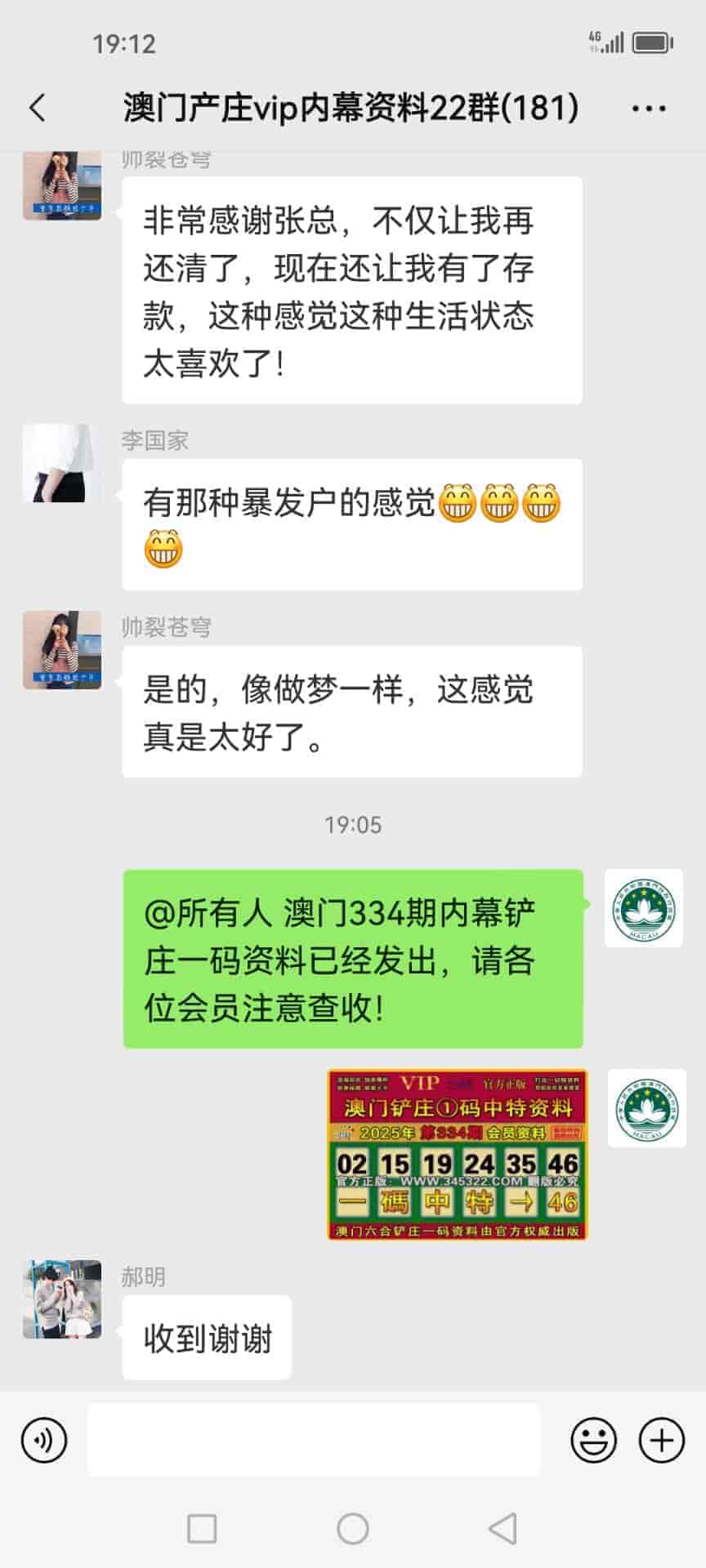Tap the system home button
706x1568 pixels.
point(353,1528)
